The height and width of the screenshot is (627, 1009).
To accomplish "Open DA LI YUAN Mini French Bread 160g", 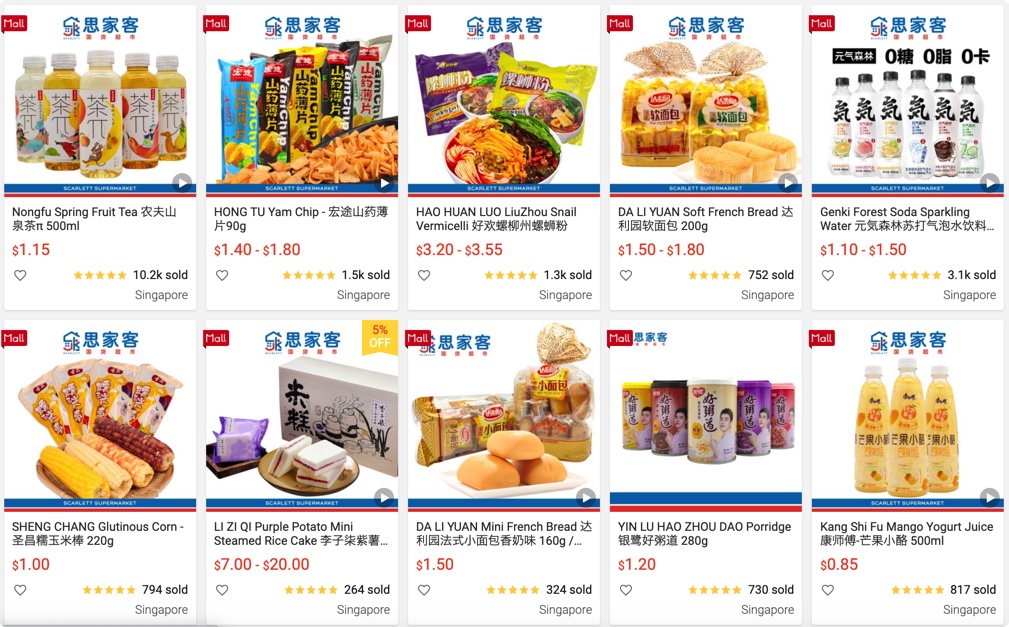I will pyautogui.click(x=503, y=533).
